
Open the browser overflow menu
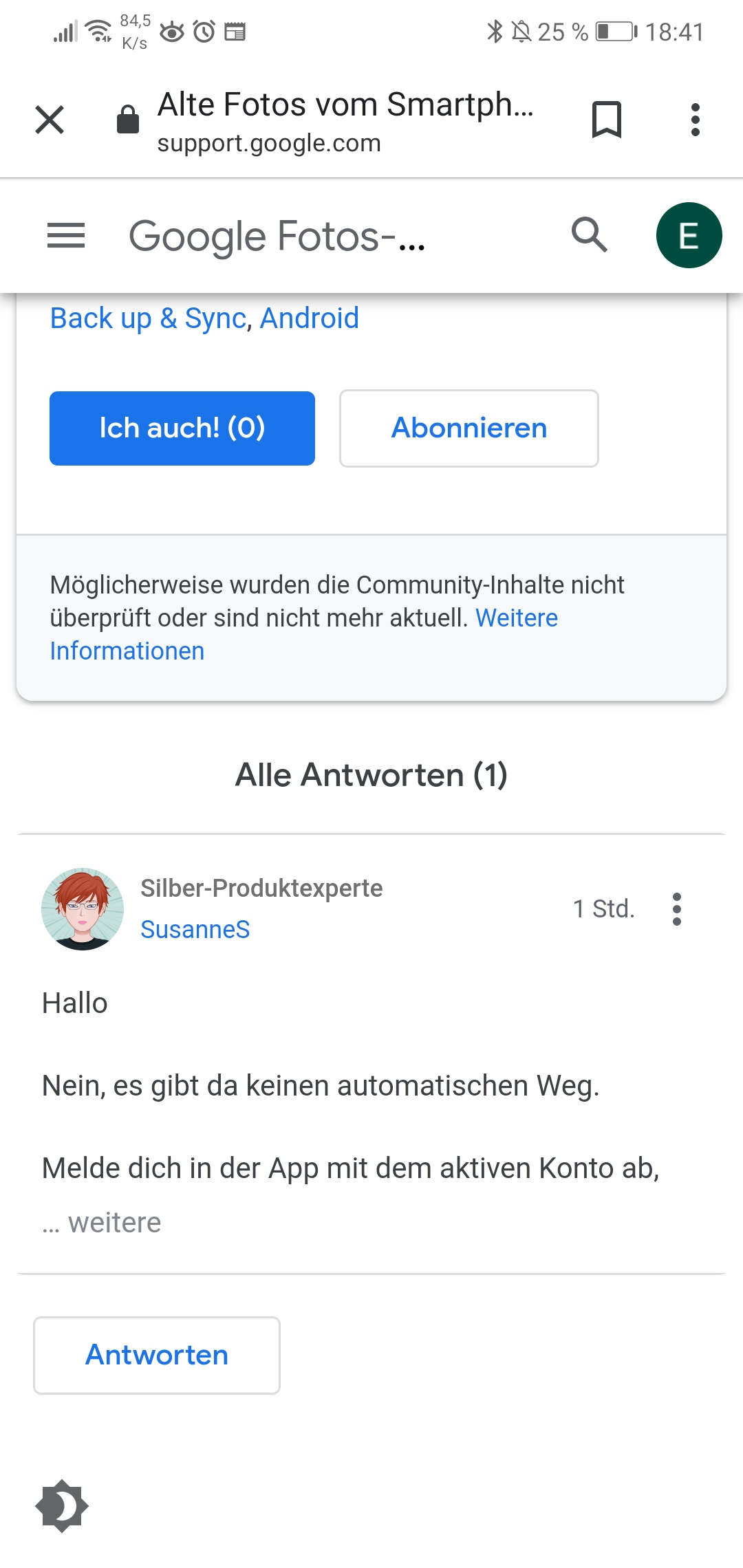point(695,120)
